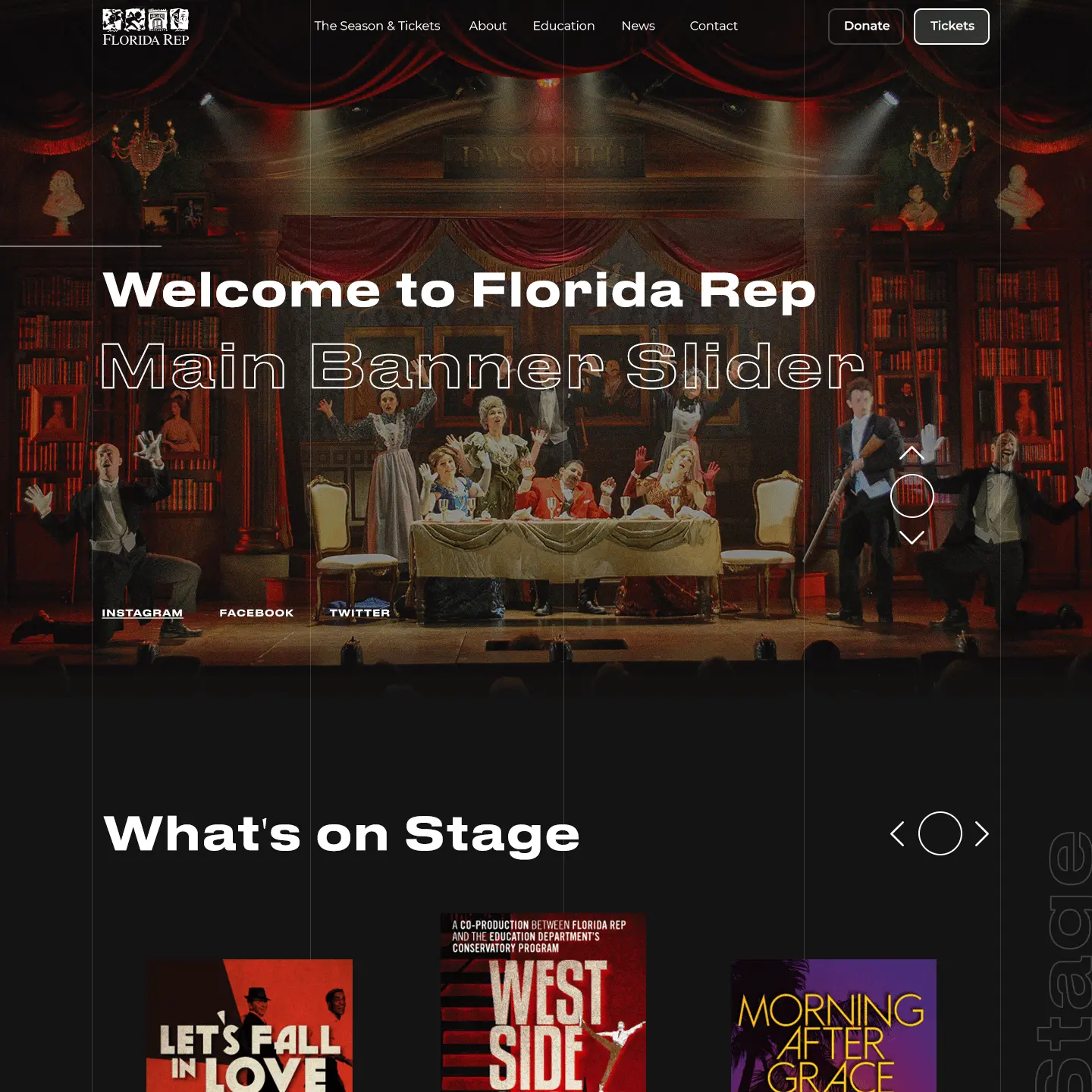
Task: Open the Contact page
Action: [x=714, y=26]
